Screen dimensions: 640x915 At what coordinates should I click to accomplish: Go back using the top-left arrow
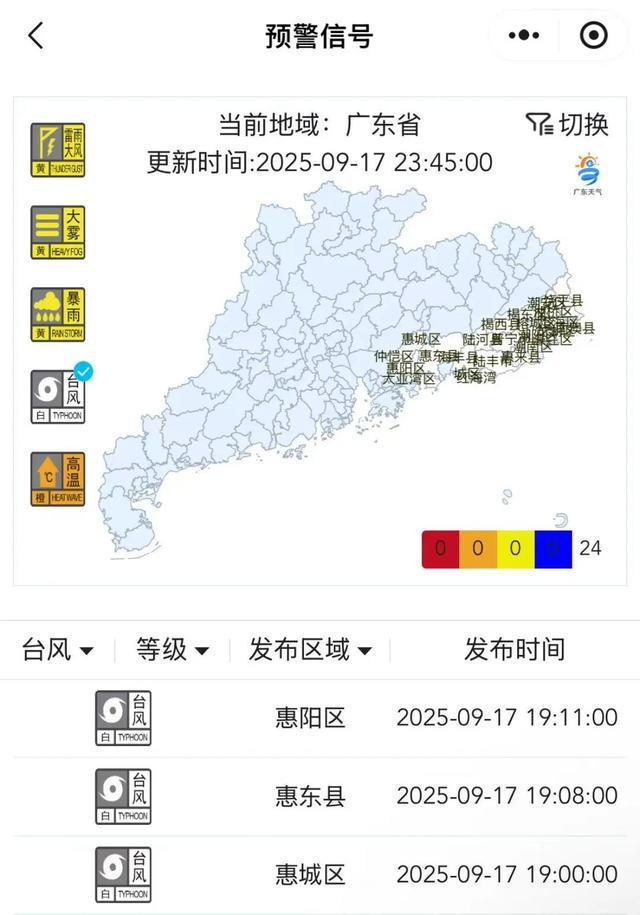point(36,36)
